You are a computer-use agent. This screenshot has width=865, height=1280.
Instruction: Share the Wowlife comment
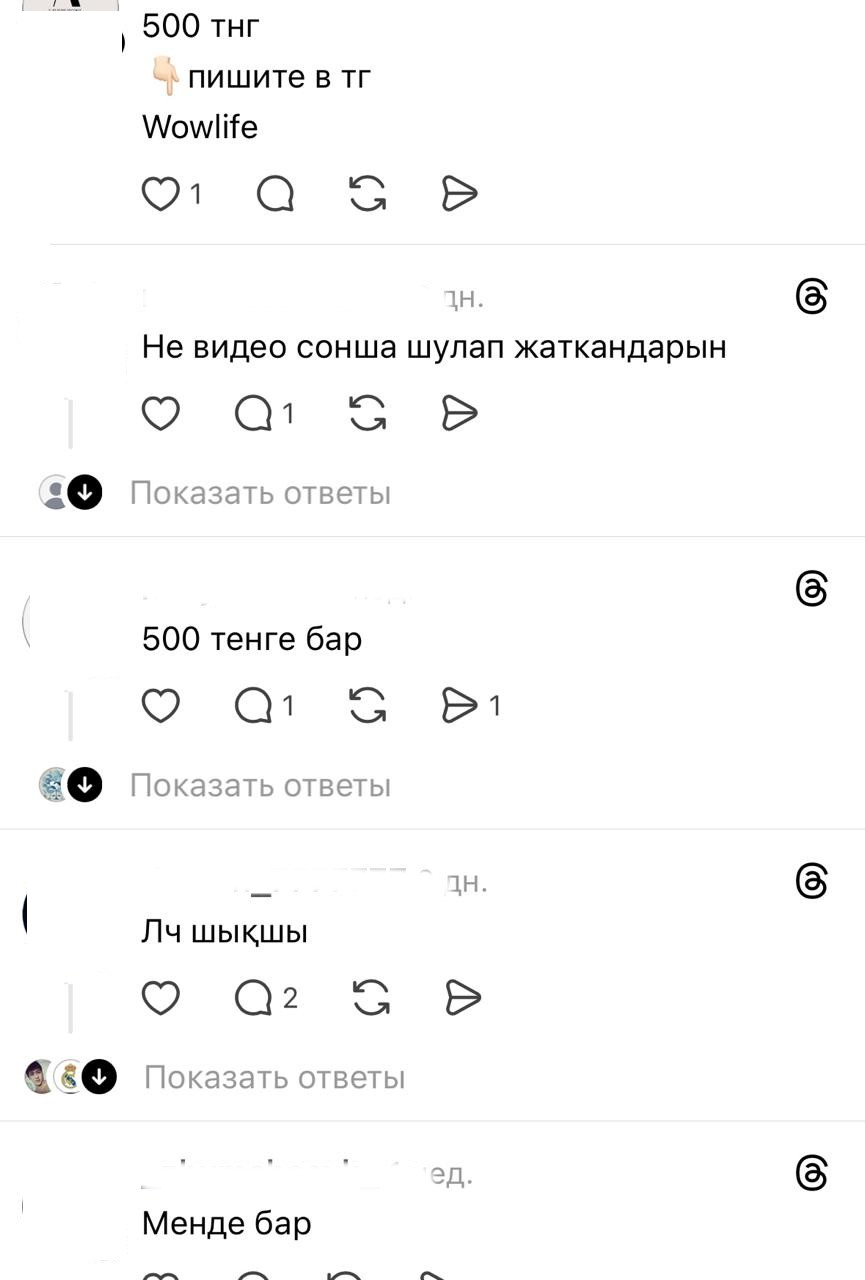459,194
